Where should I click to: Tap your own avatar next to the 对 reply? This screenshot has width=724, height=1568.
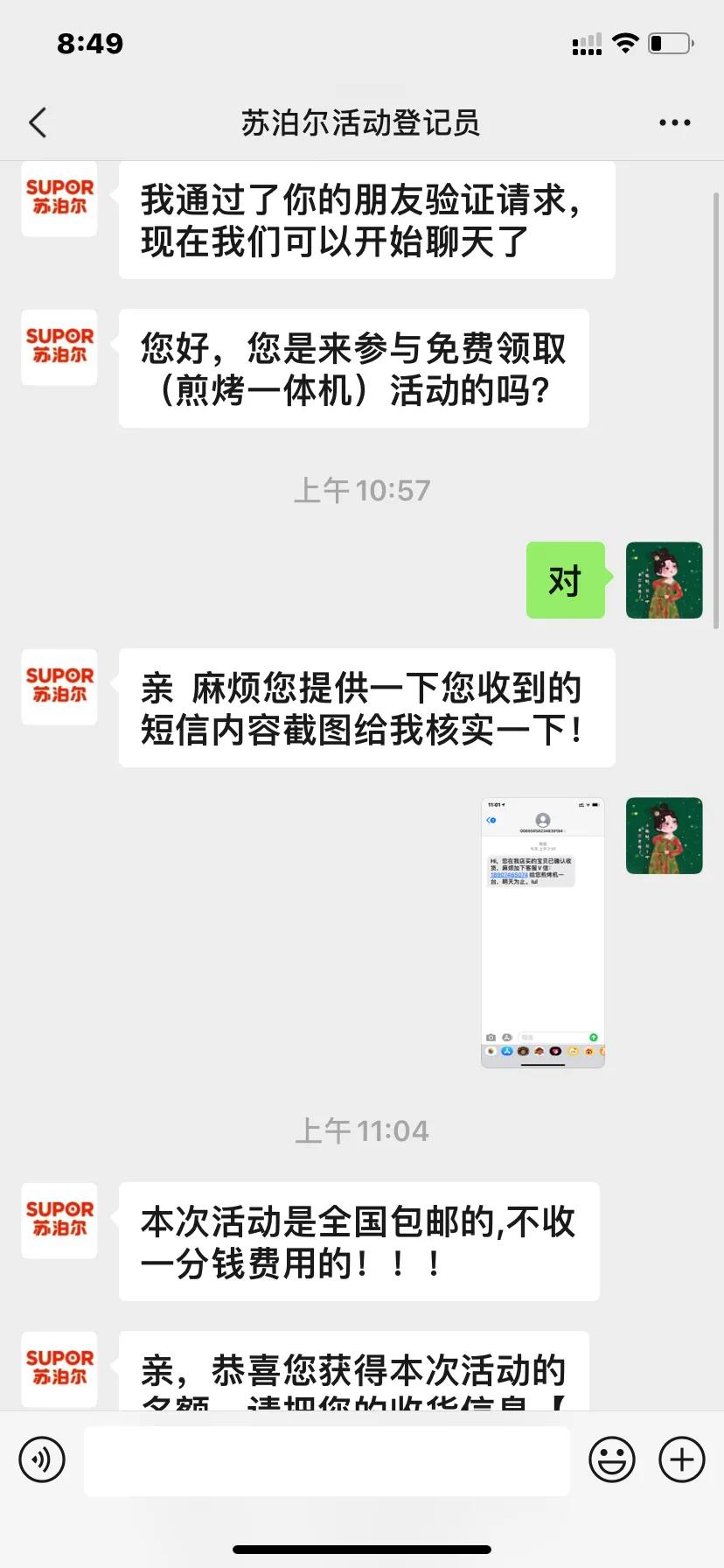point(664,580)
